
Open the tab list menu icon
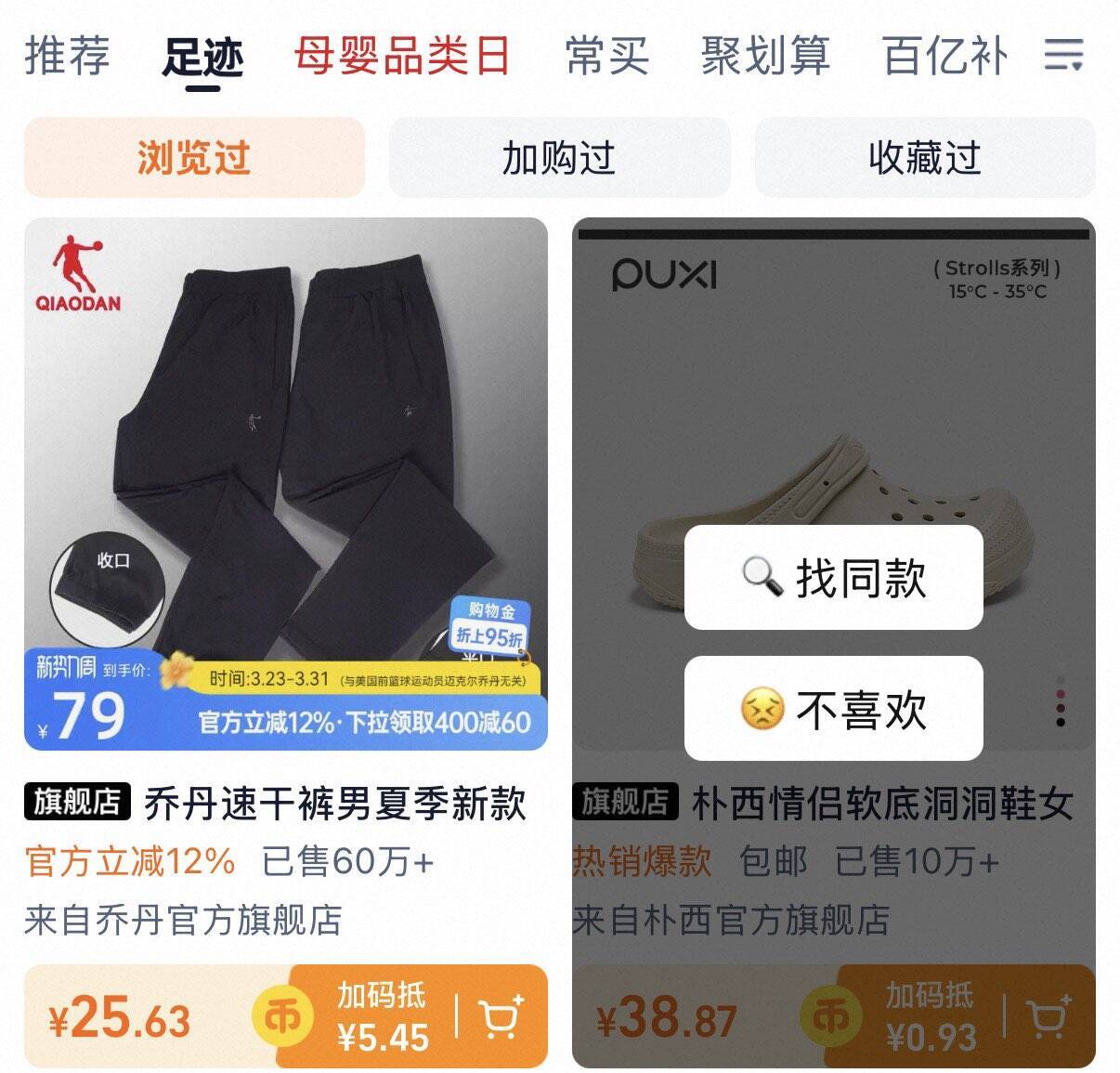(x=1063, y=56)
